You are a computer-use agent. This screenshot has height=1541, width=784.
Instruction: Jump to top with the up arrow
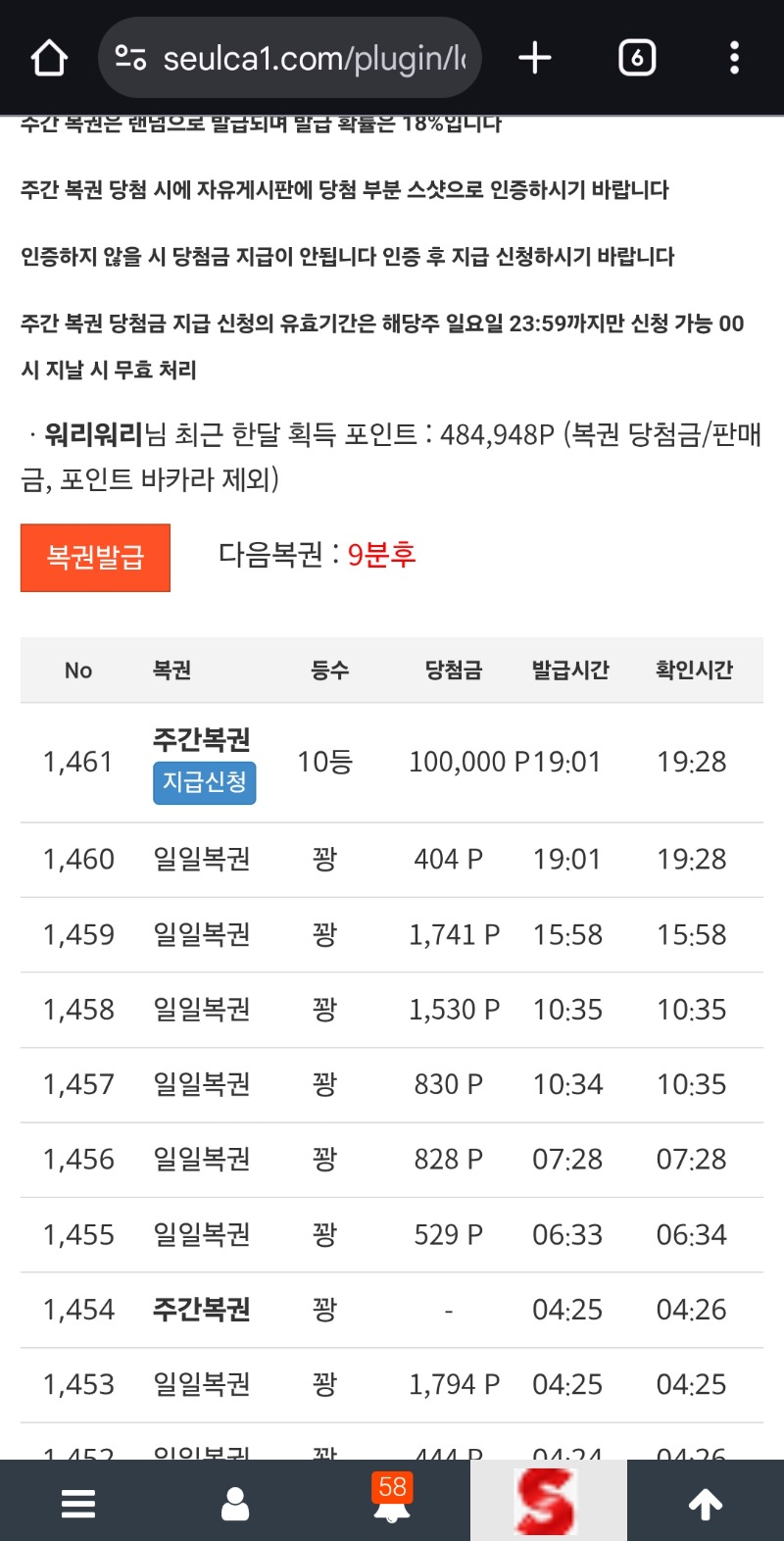(706, 1503)
